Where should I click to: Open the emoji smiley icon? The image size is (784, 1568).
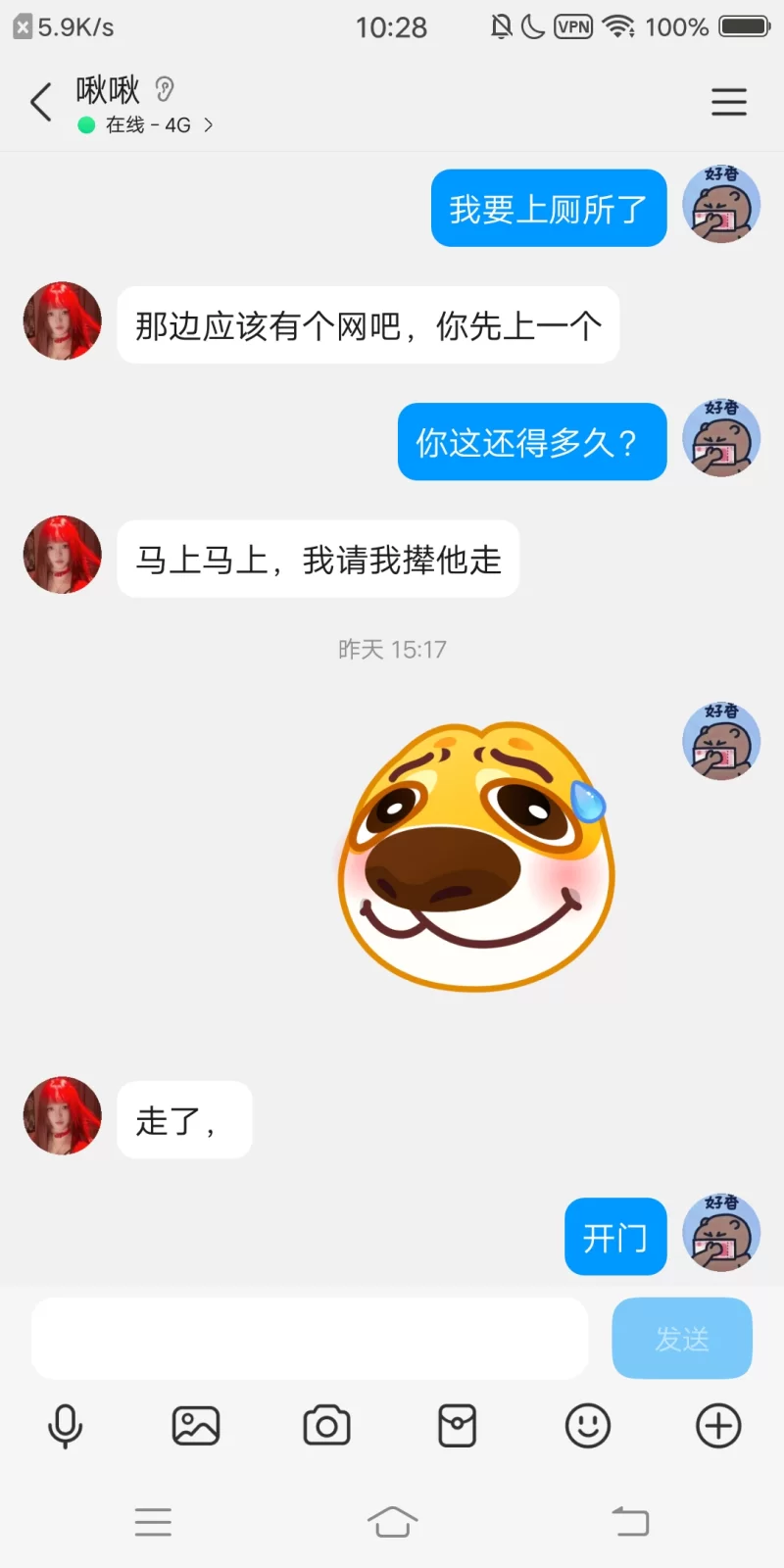pyautogui.click(x=586, y=1427)
